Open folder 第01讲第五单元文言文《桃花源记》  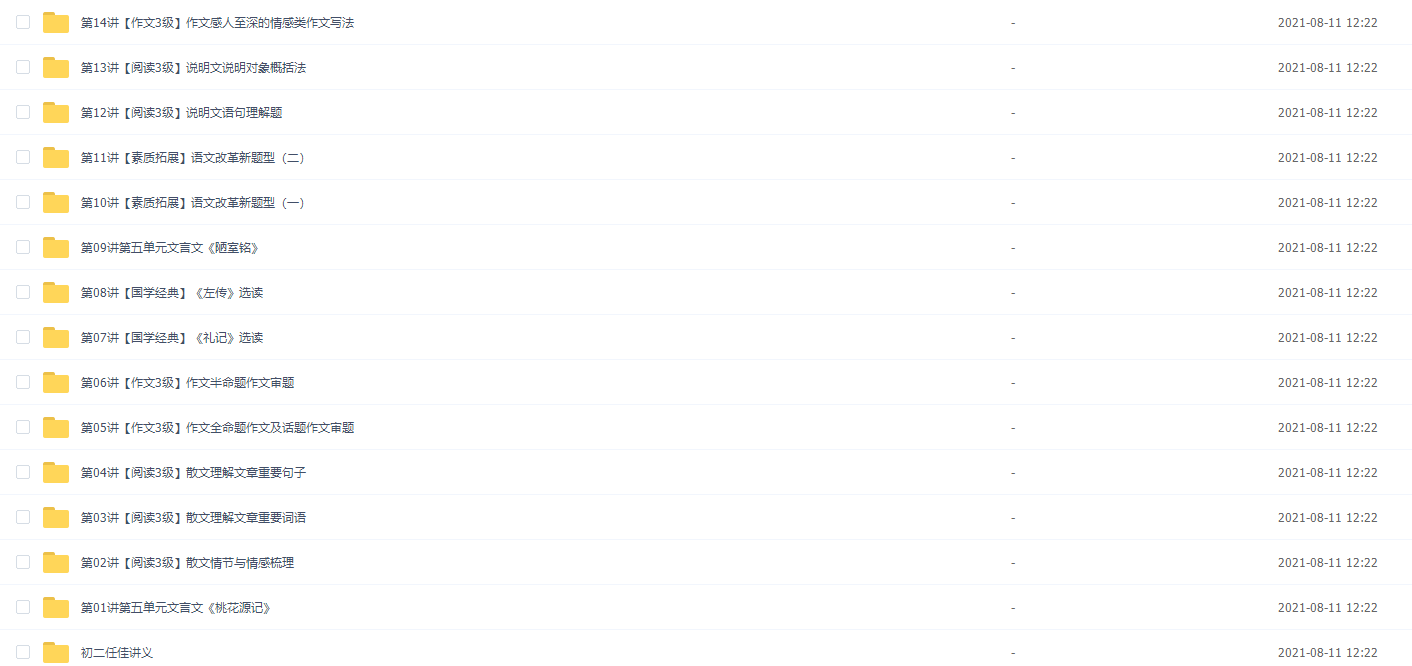[x=175, y=608]
